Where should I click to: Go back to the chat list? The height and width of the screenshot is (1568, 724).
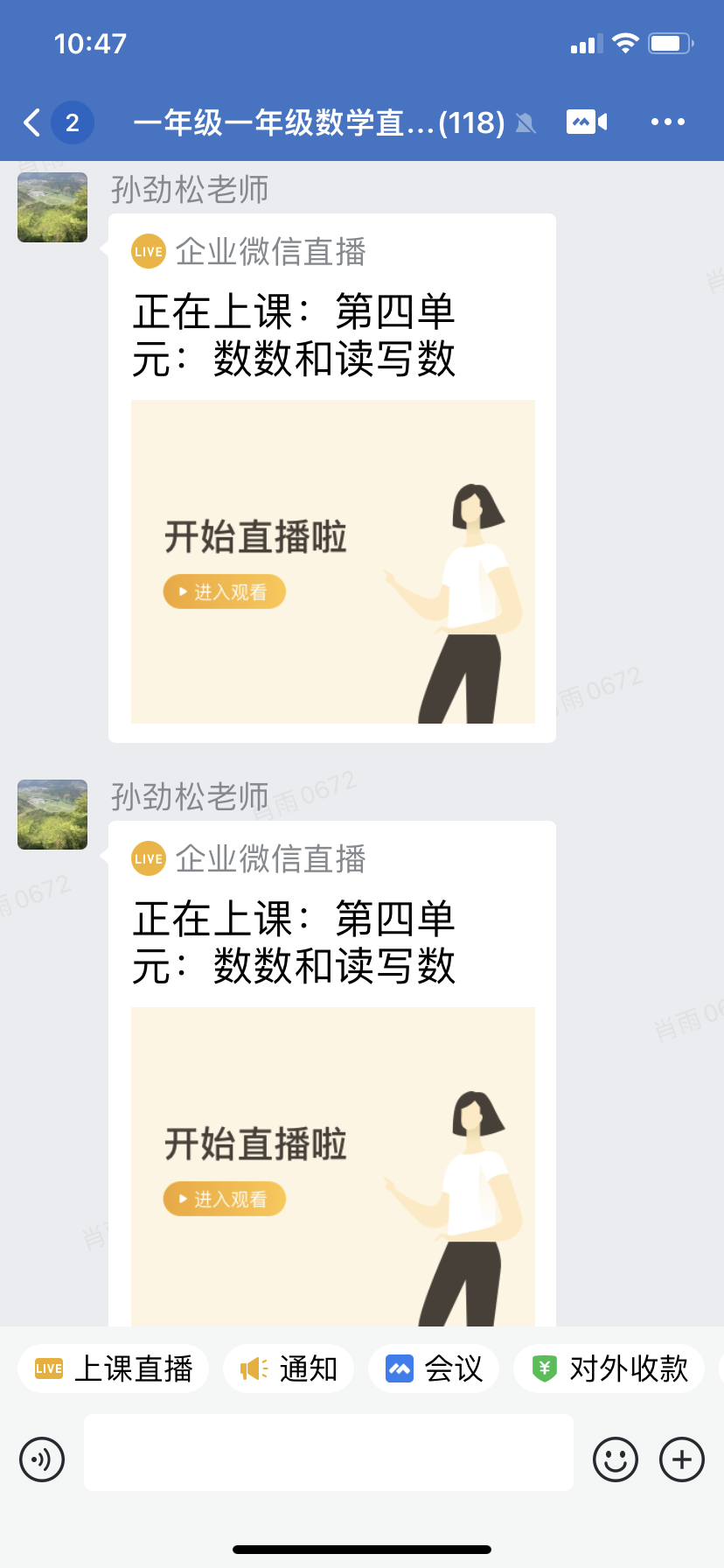point(33,122)
